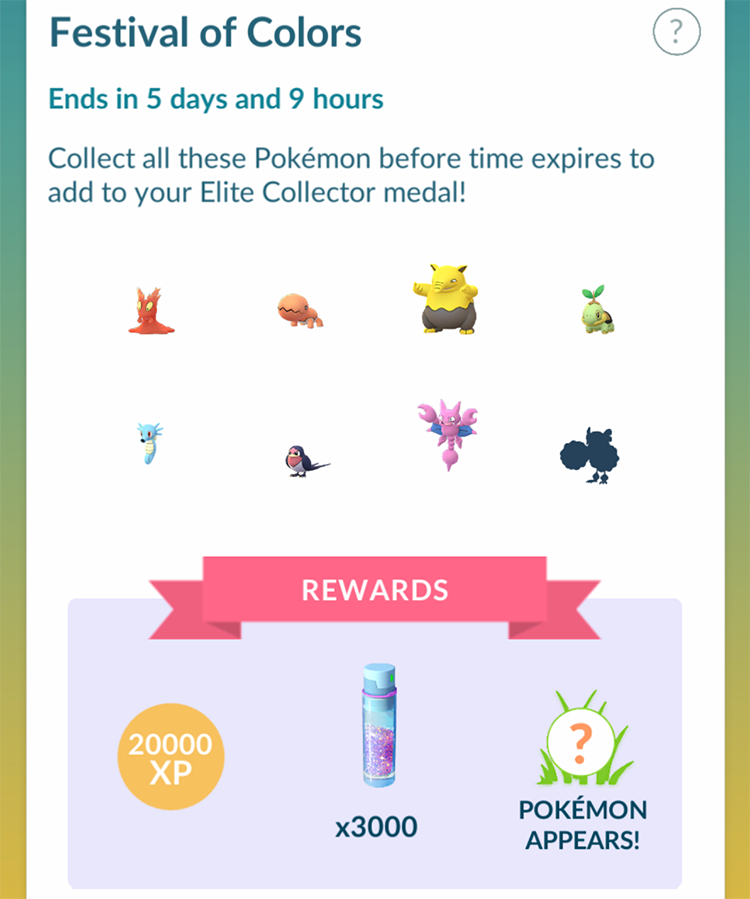Tap the Taillow bird collection entry
750x899 pixels.
click(x=303, y=460)
